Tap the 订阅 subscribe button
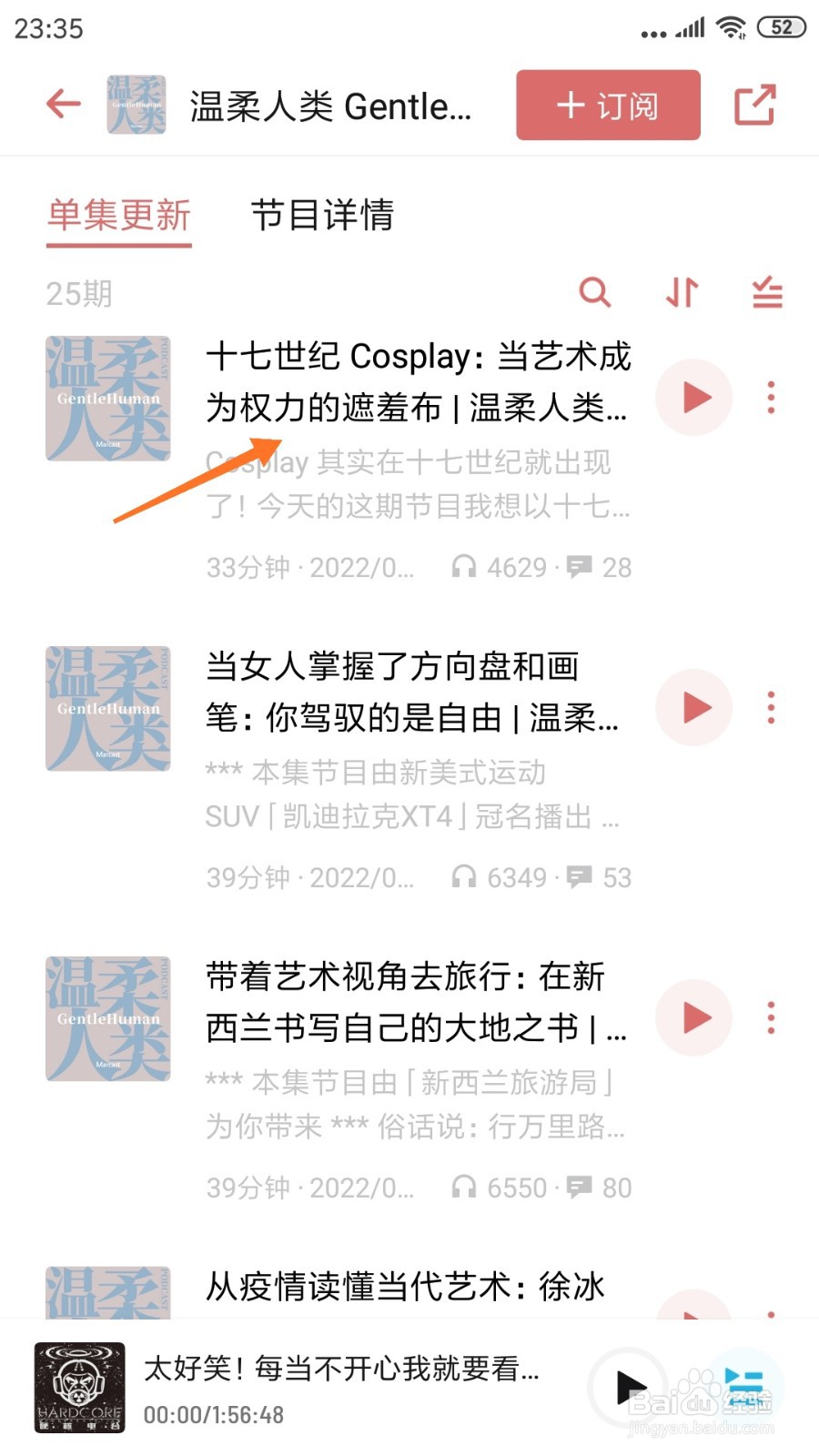 606,105
